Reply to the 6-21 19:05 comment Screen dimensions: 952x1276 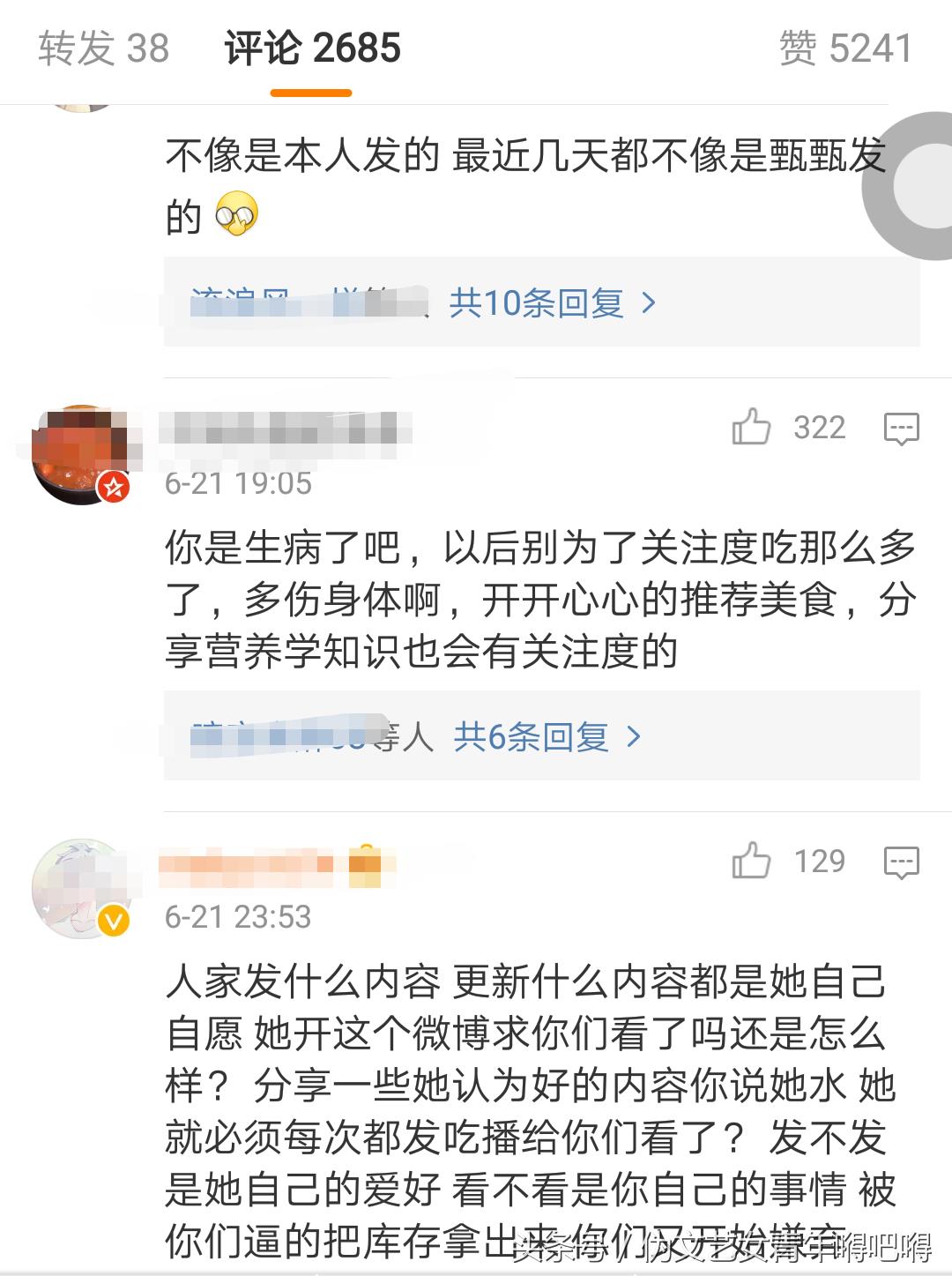click(901, 429)
